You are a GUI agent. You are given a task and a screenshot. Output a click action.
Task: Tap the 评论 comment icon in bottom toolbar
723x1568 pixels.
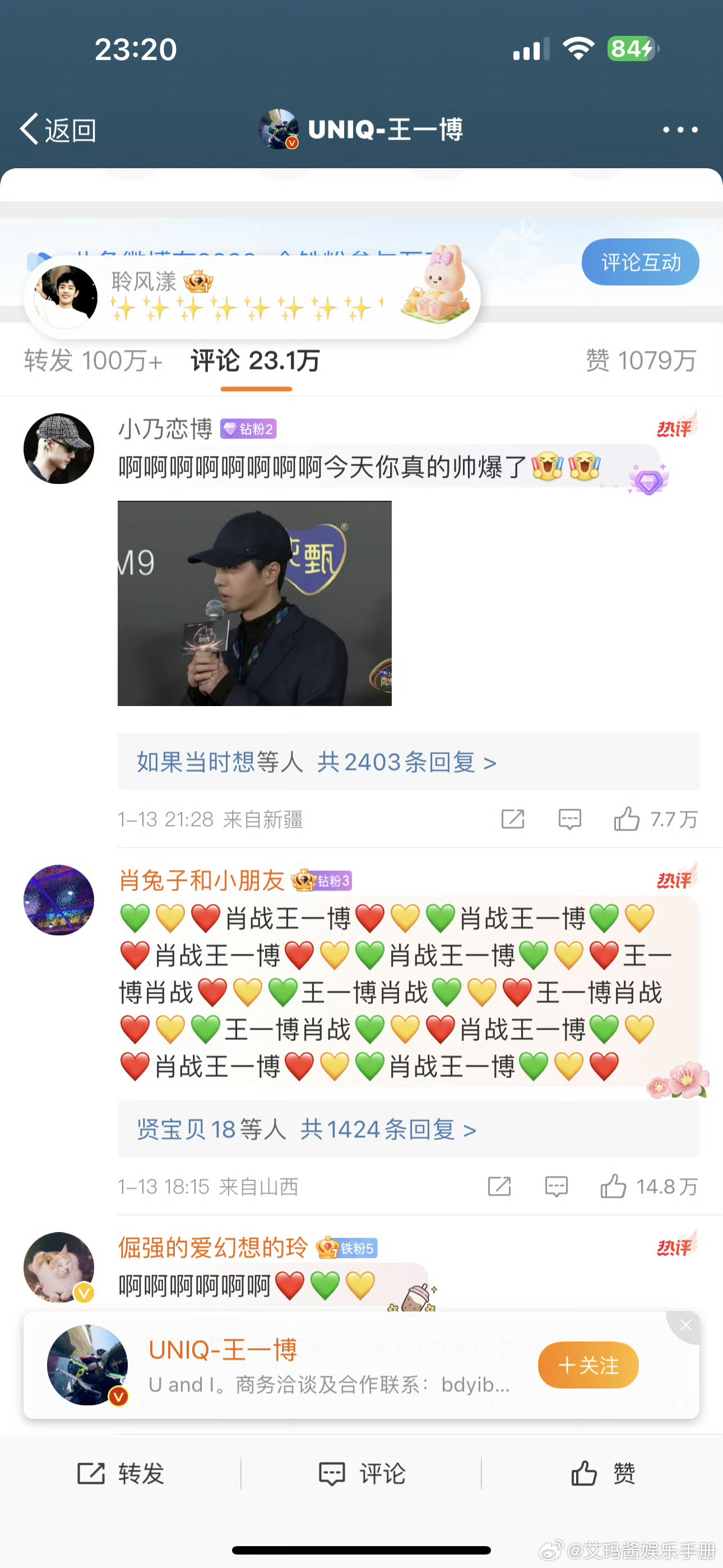pos(361,1474)
